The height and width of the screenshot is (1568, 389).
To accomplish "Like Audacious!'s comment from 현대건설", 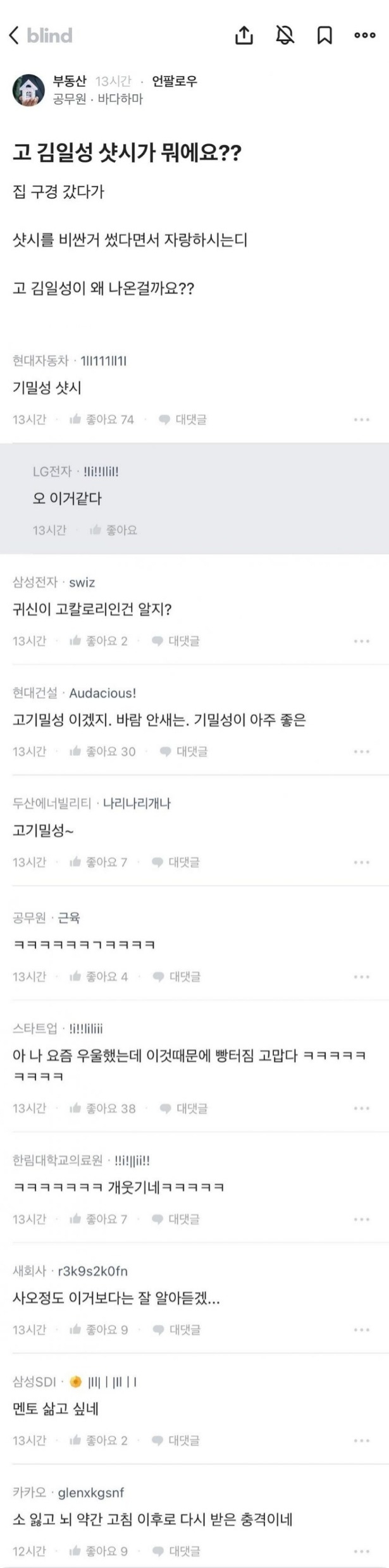I will pyautogui.click(x=102, y=751).
